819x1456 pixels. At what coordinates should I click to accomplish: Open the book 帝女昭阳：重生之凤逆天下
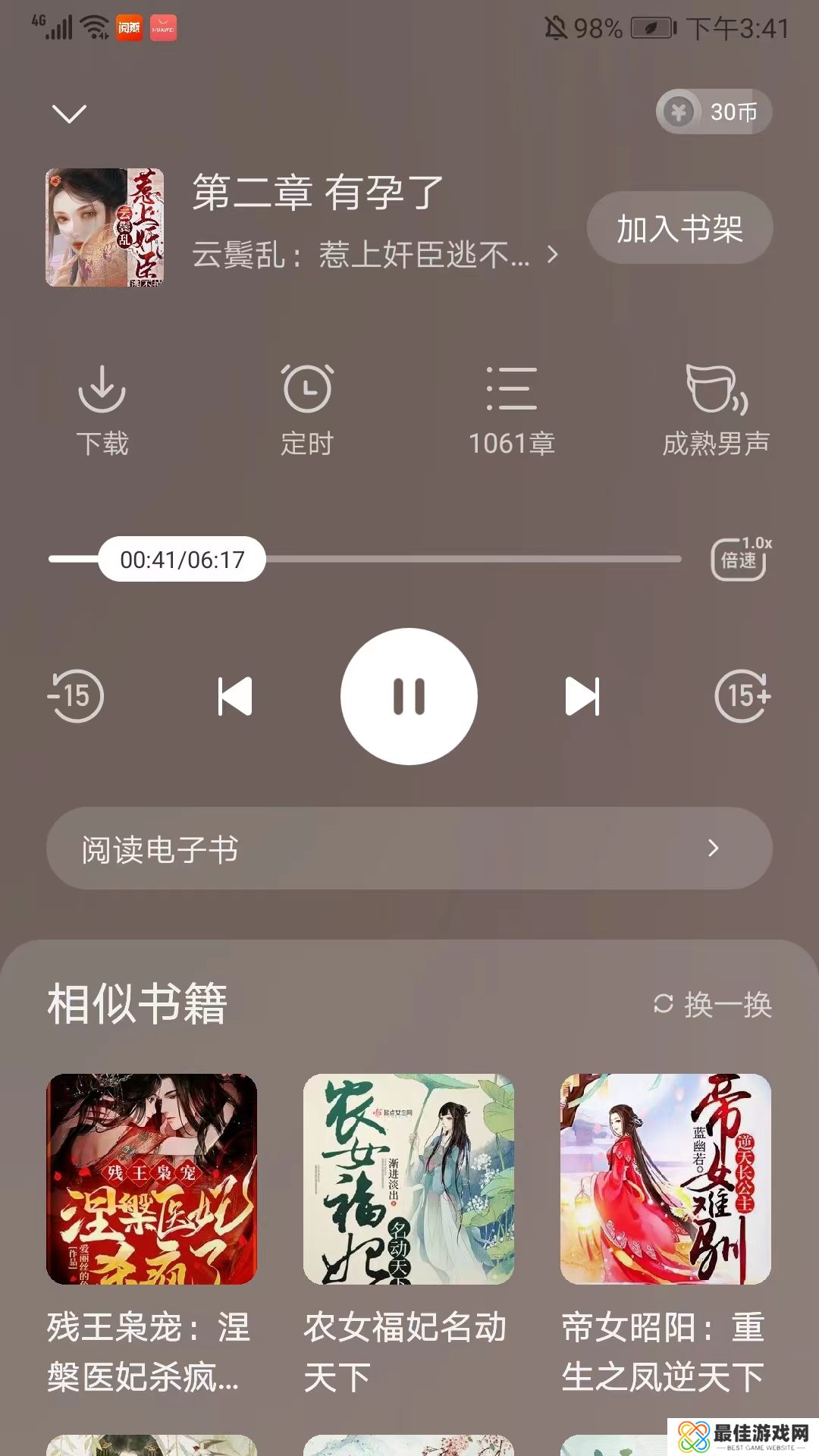point(665,1179)
